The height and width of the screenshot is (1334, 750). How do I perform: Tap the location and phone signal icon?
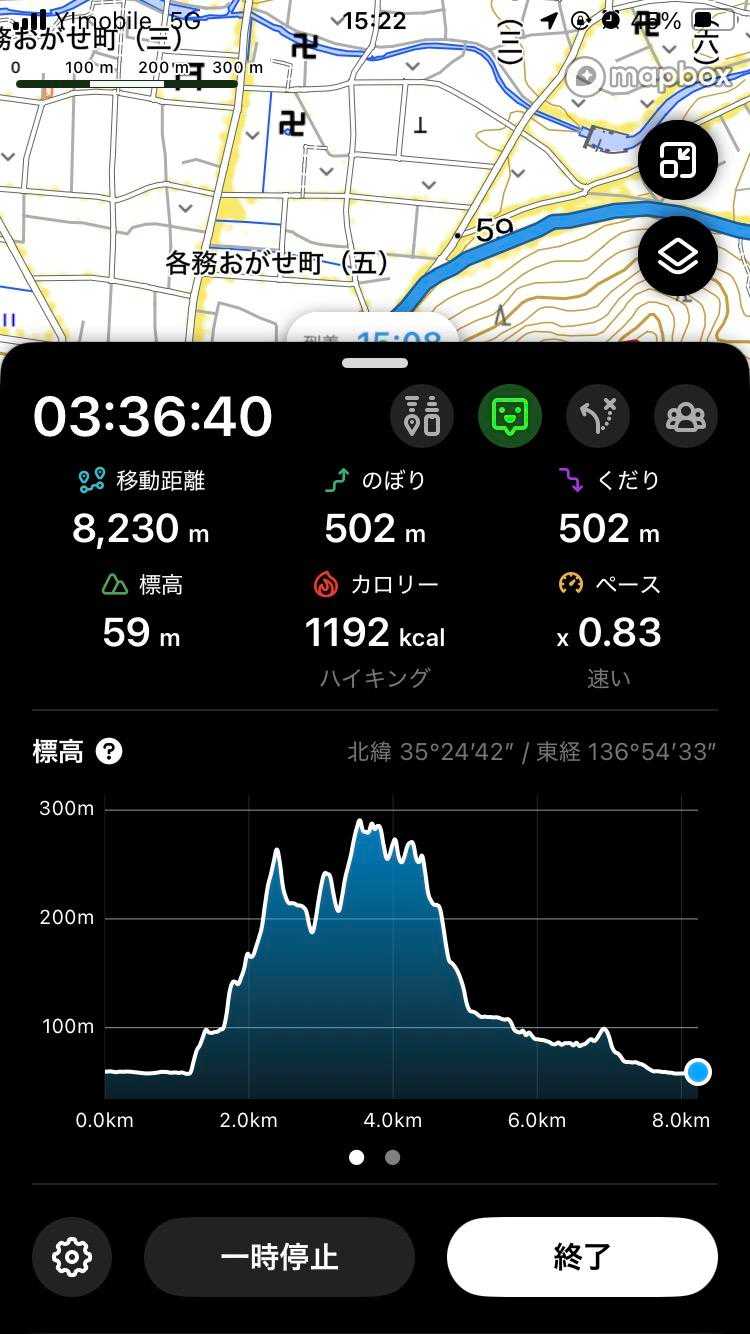(422, 416)
